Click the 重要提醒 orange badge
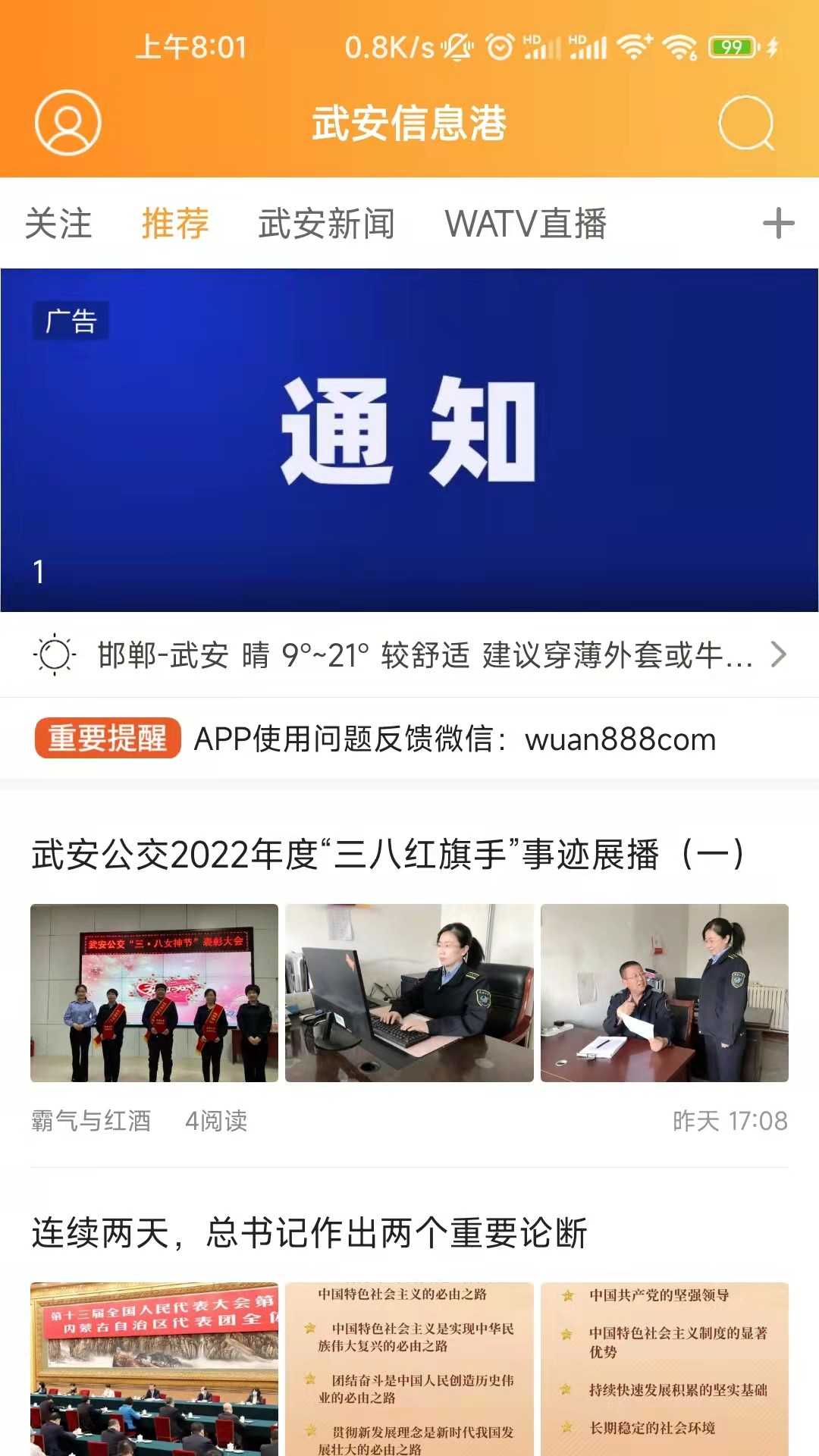This screenshot has height=1456, width=819. point(108,739)
